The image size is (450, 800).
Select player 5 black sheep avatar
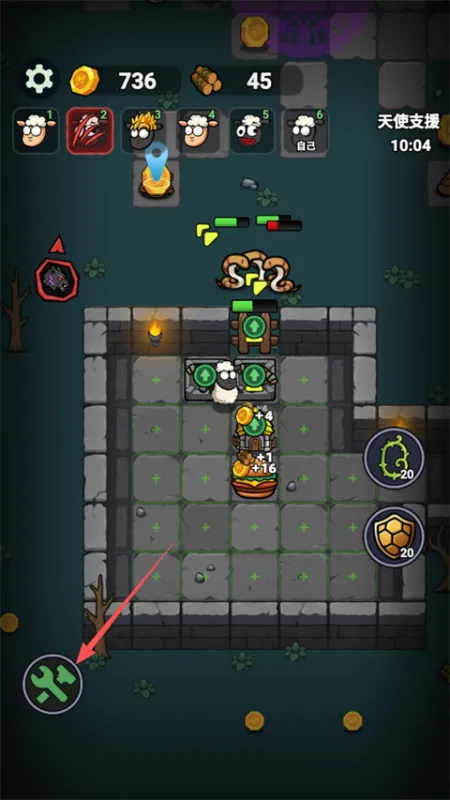pyautogui.click(x=252, y=131)
